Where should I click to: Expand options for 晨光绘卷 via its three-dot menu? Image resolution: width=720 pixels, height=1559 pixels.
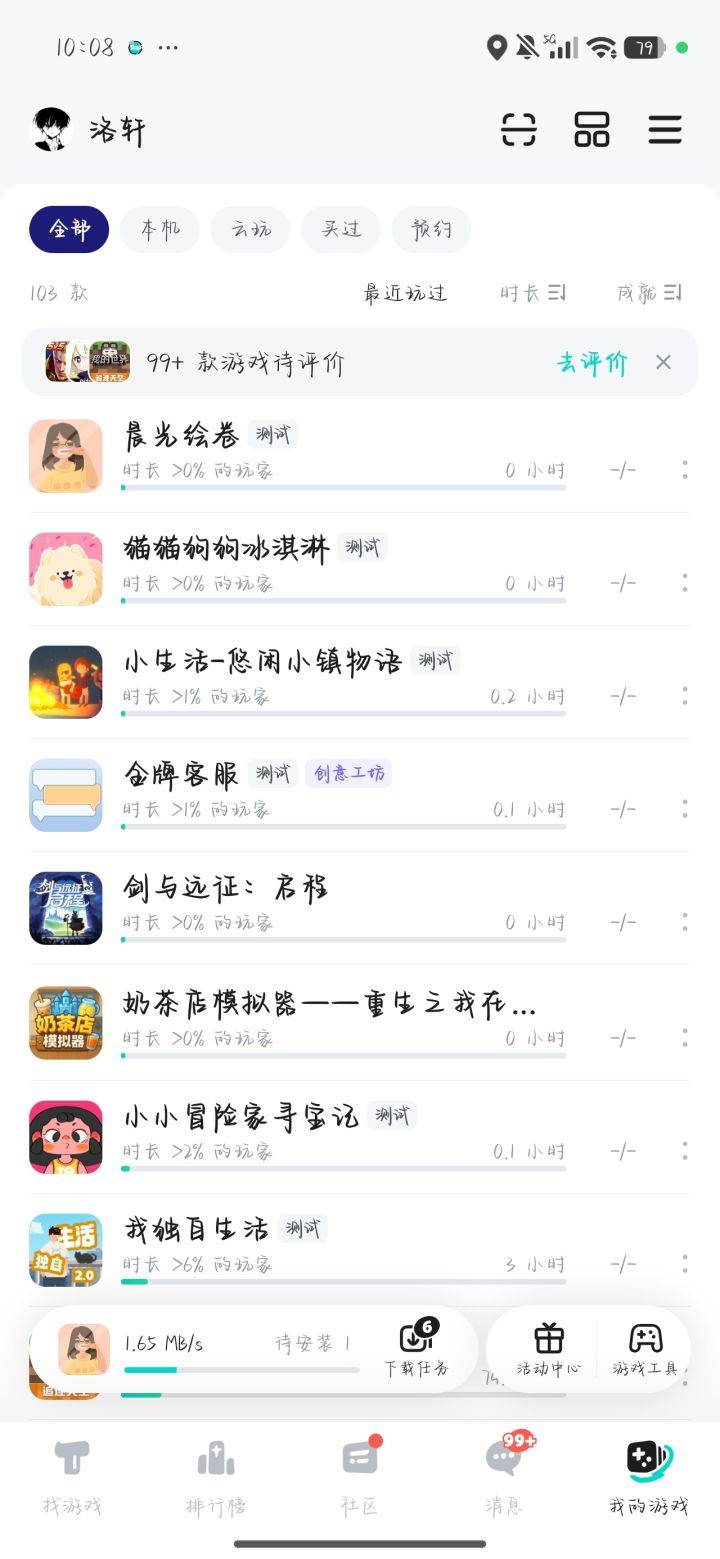pyautogui.click(x=685, y=470)
